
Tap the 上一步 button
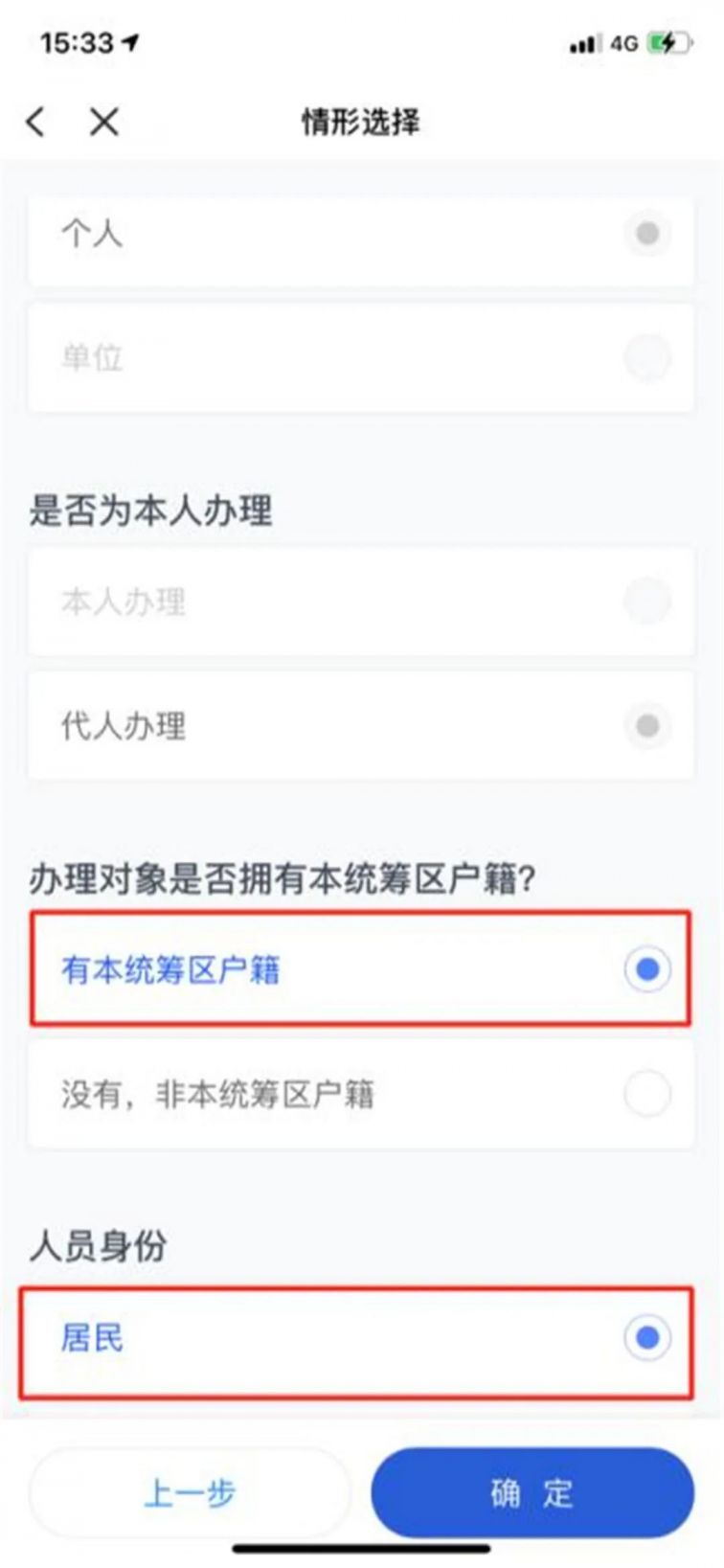click(190, 1493)
